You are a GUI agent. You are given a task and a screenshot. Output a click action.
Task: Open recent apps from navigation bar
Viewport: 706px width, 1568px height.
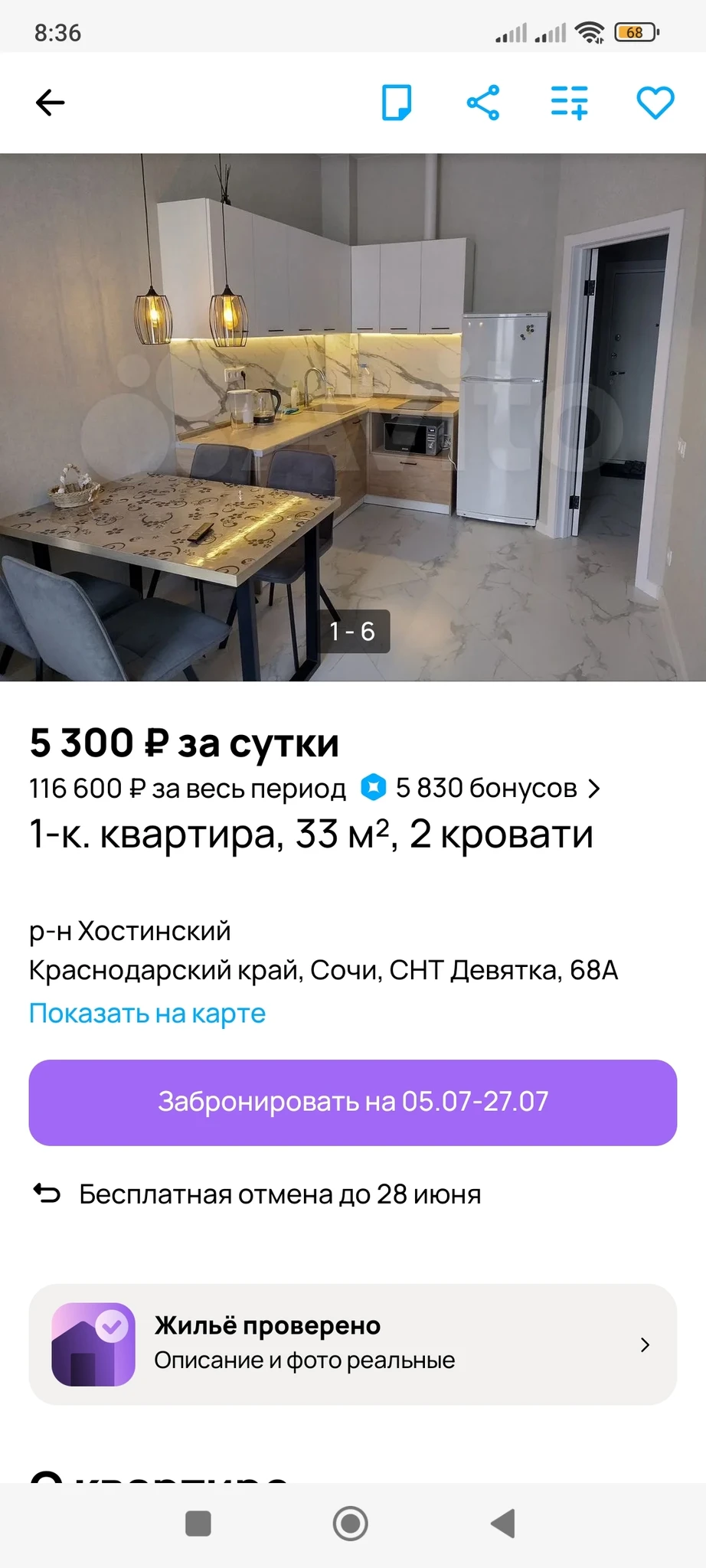tap(198, 1524)
